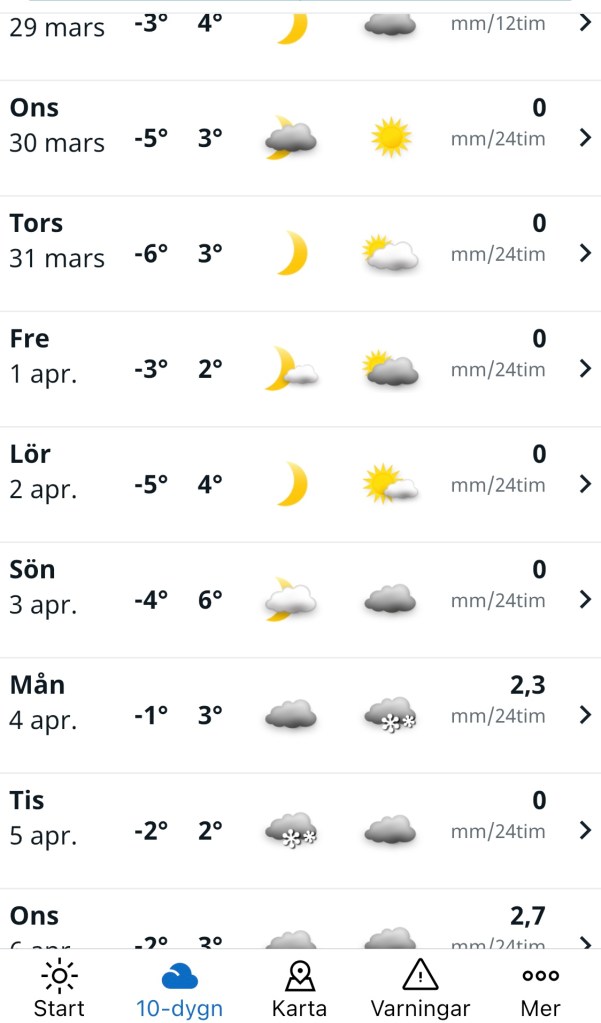This screenshot has width=601, height=1023.
Task: Select the 10-dygn forecast tab
Action: tap(179, 988)
